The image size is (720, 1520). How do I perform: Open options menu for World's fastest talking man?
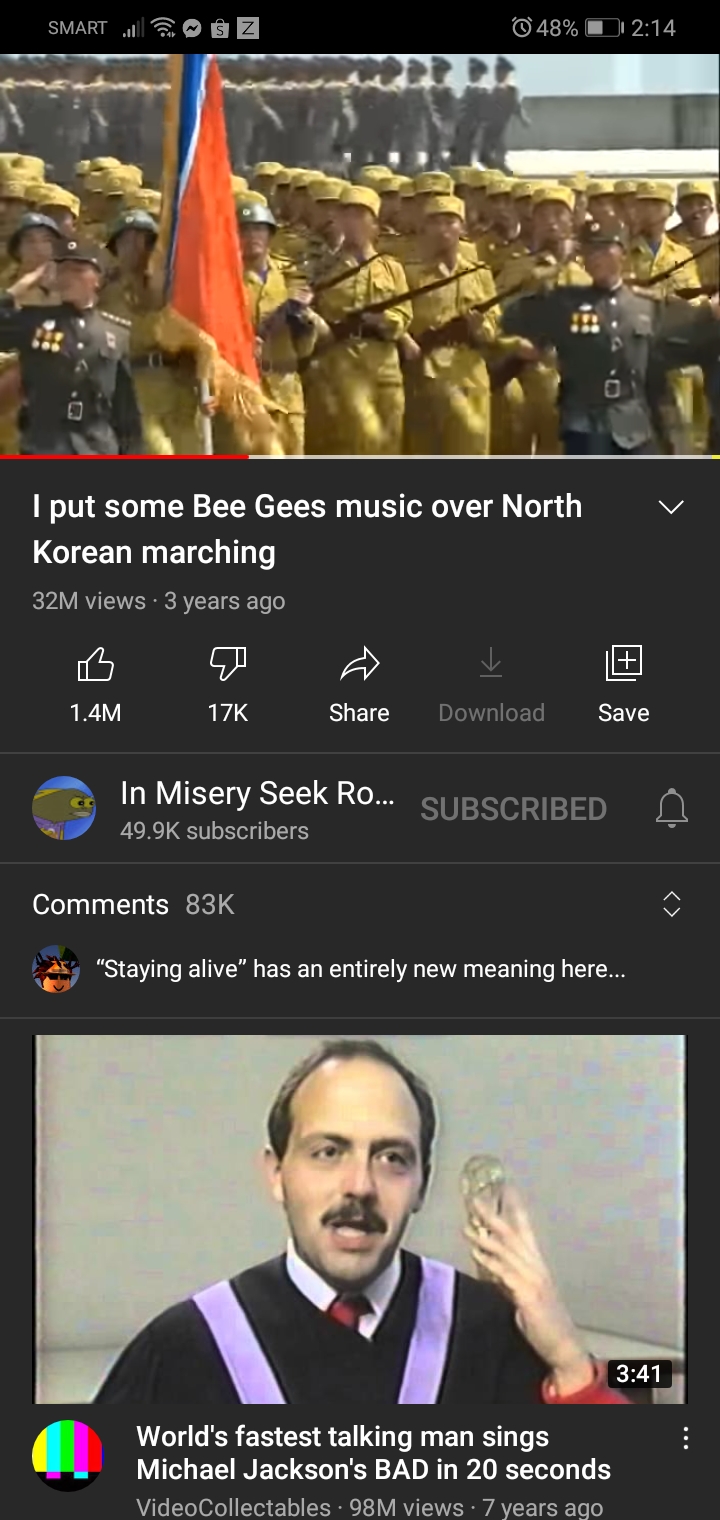[685, 1439]
